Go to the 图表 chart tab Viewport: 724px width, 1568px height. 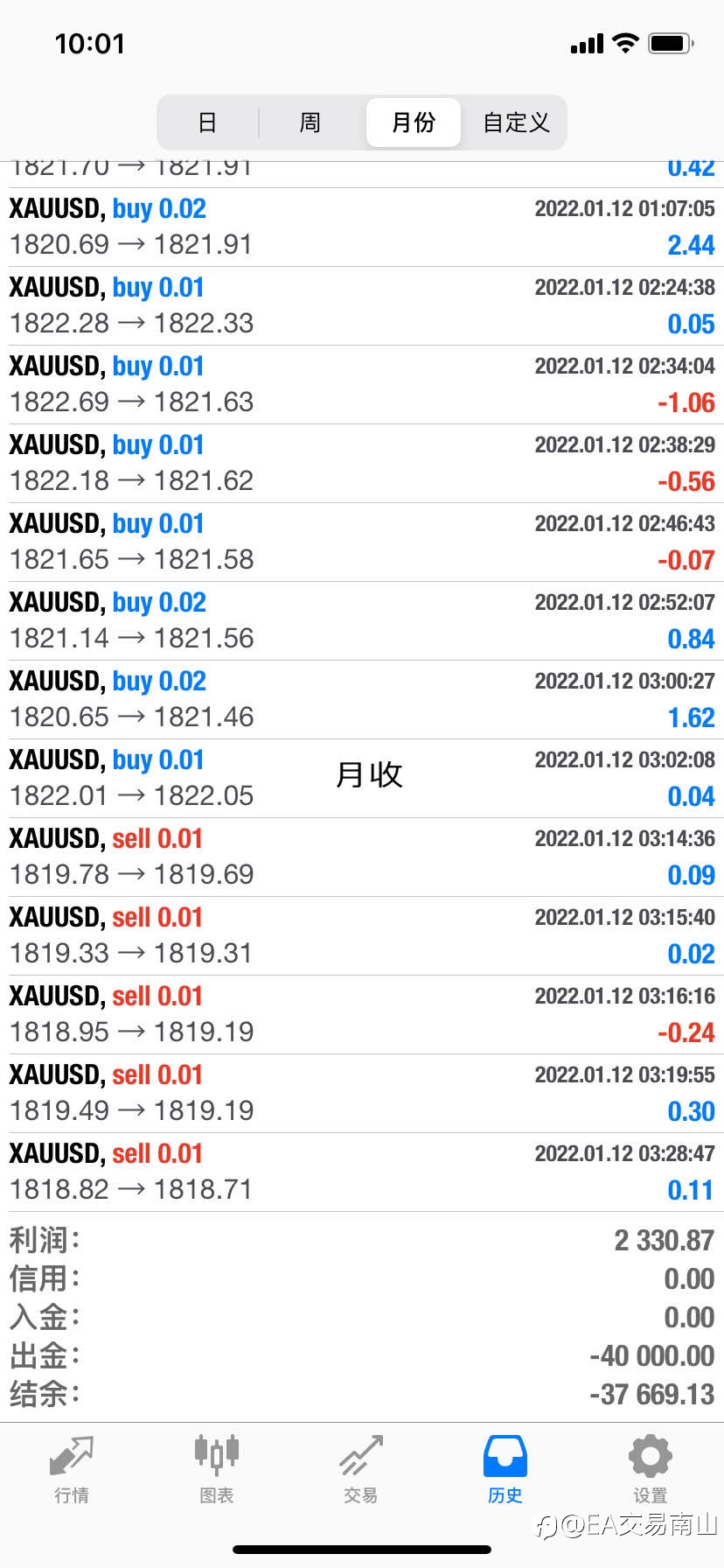click(216, 1469)
